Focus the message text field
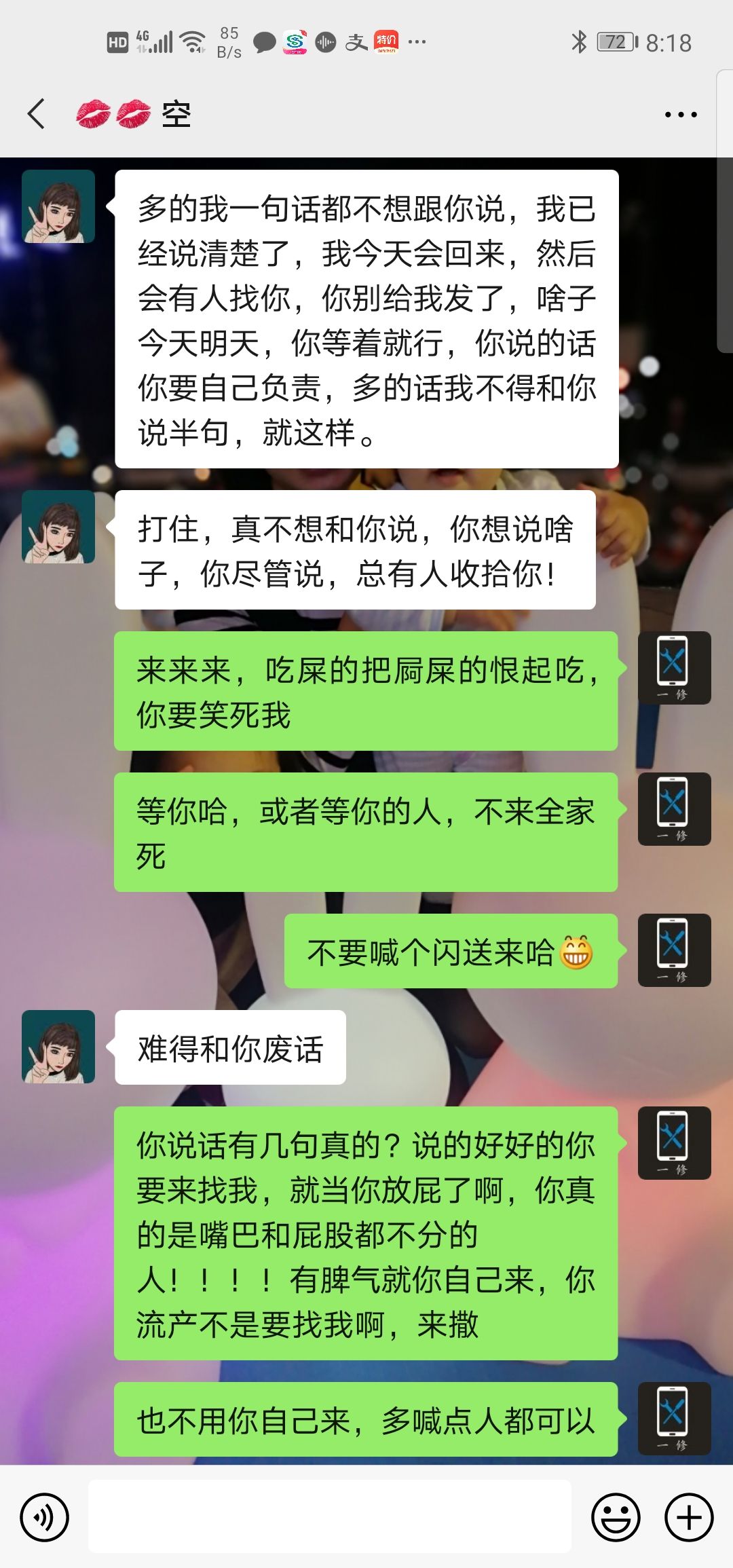 (330, 1517)
